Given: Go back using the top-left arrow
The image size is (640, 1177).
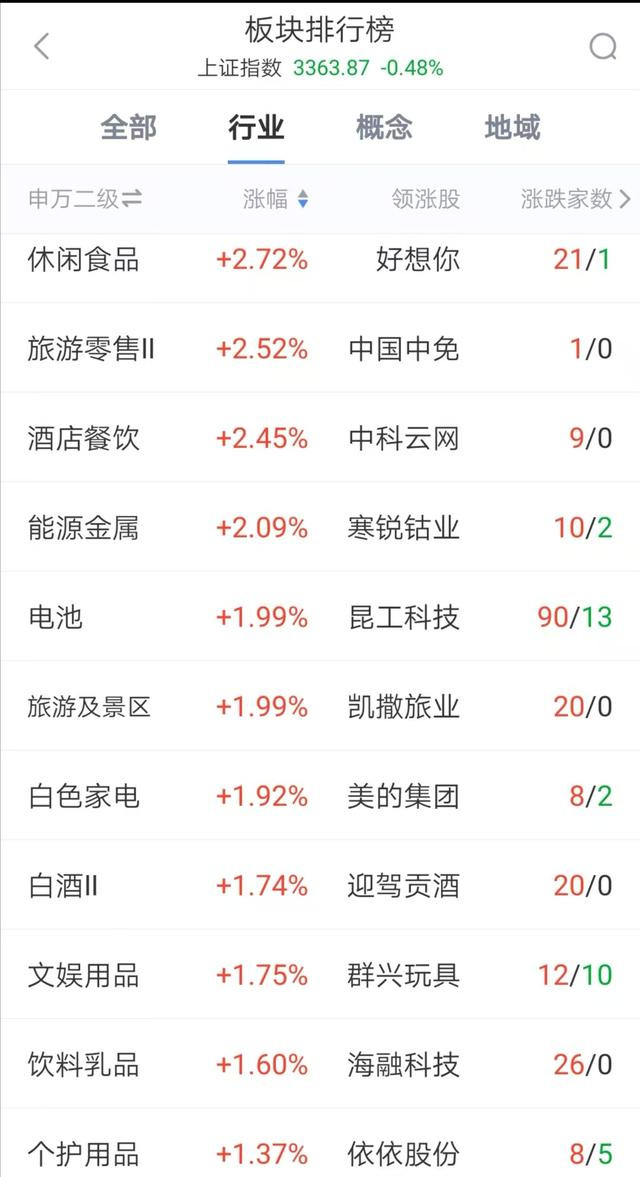Looking at the screenshot, I should 41,47.
